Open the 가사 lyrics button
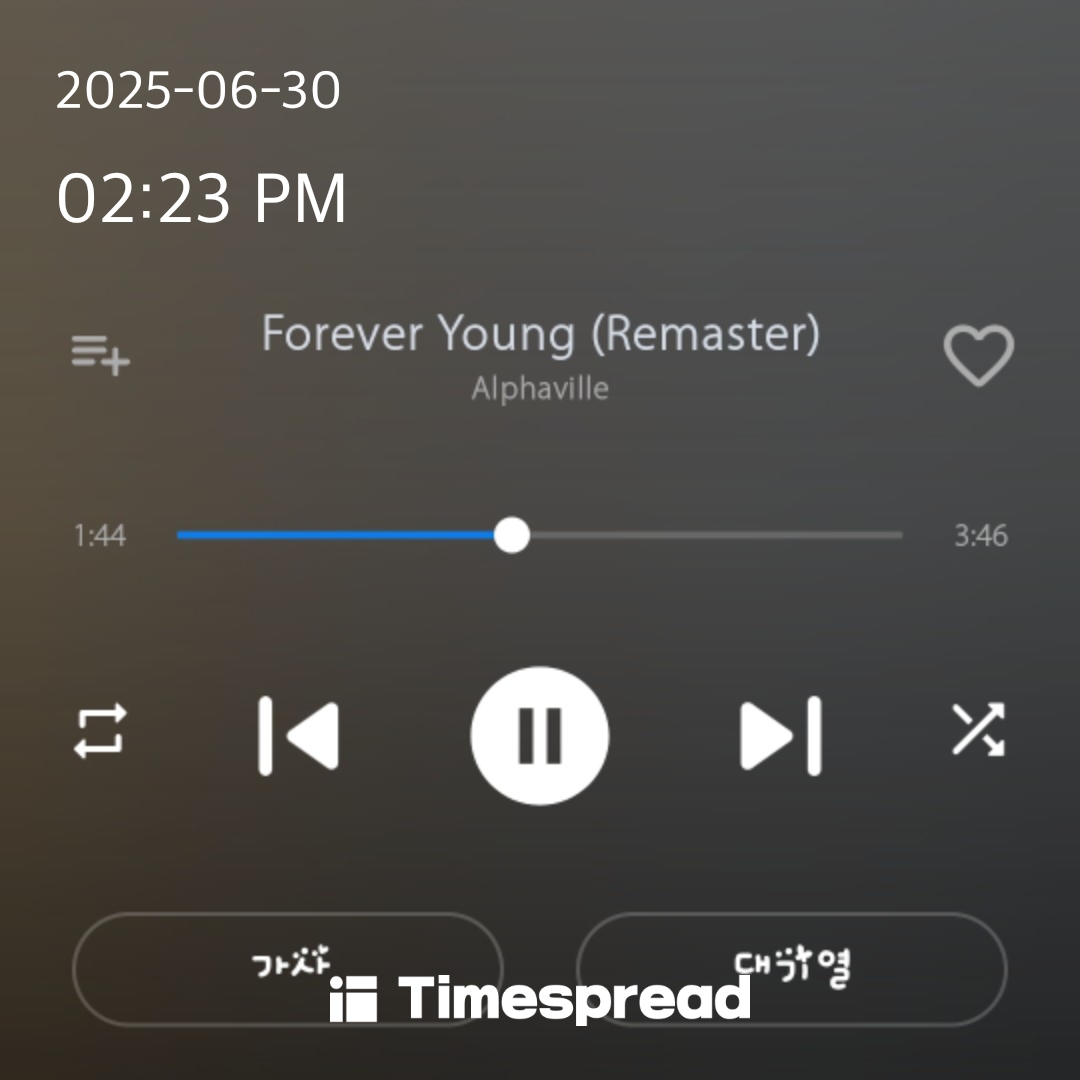The height and width of the screenshot is (1080, 1080). point(288,968)
